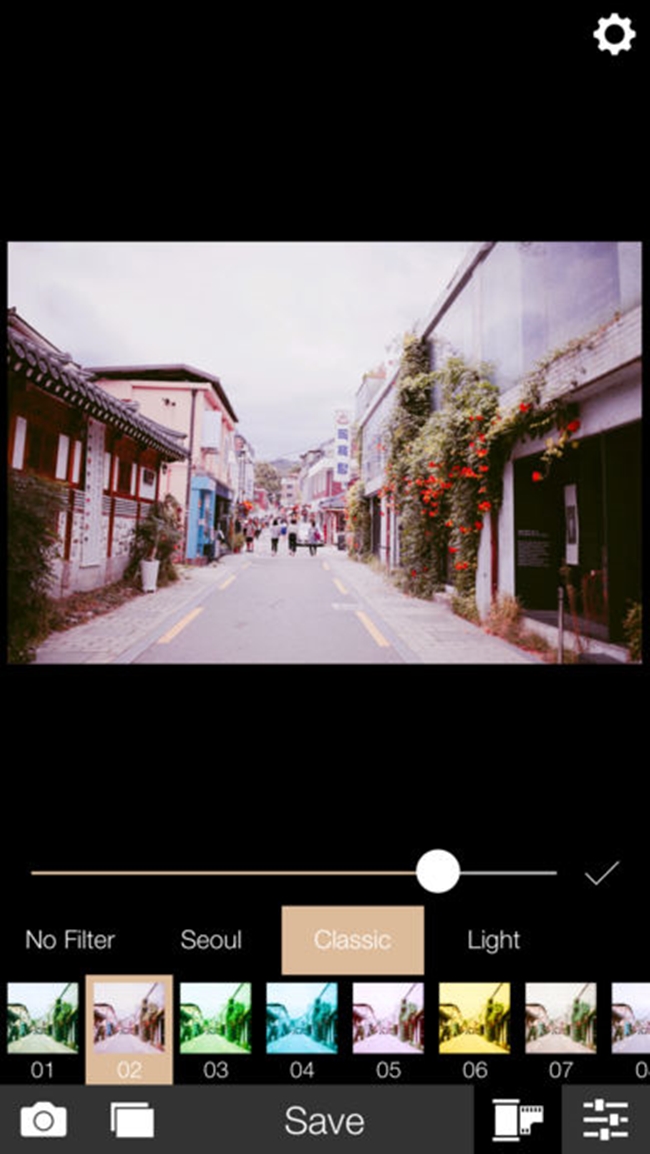Open the photo gallery icon
Screen dimensions: 650x1154
tap(132, 1120)
